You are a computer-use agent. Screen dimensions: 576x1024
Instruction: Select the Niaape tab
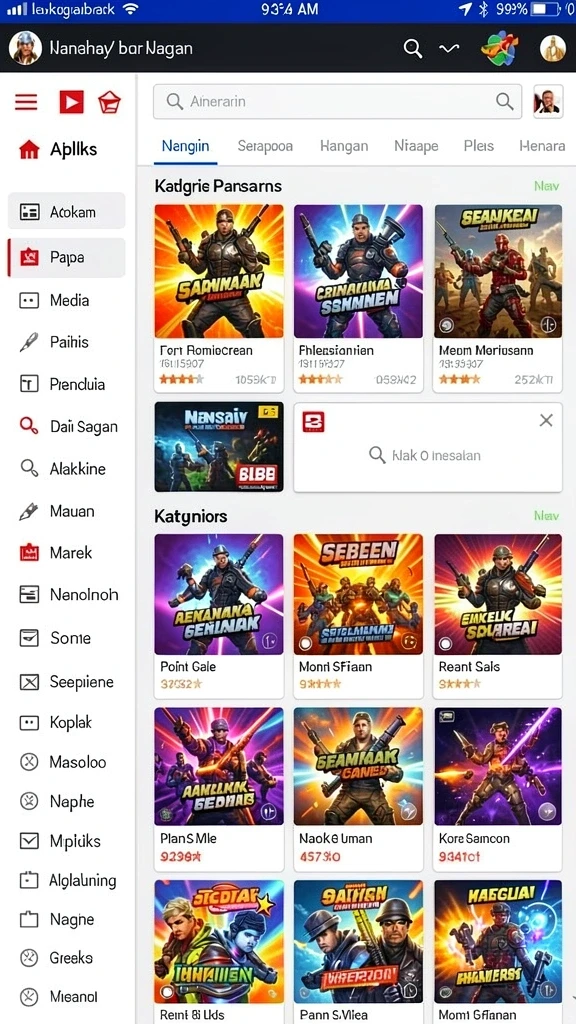[x=416, y=146]
